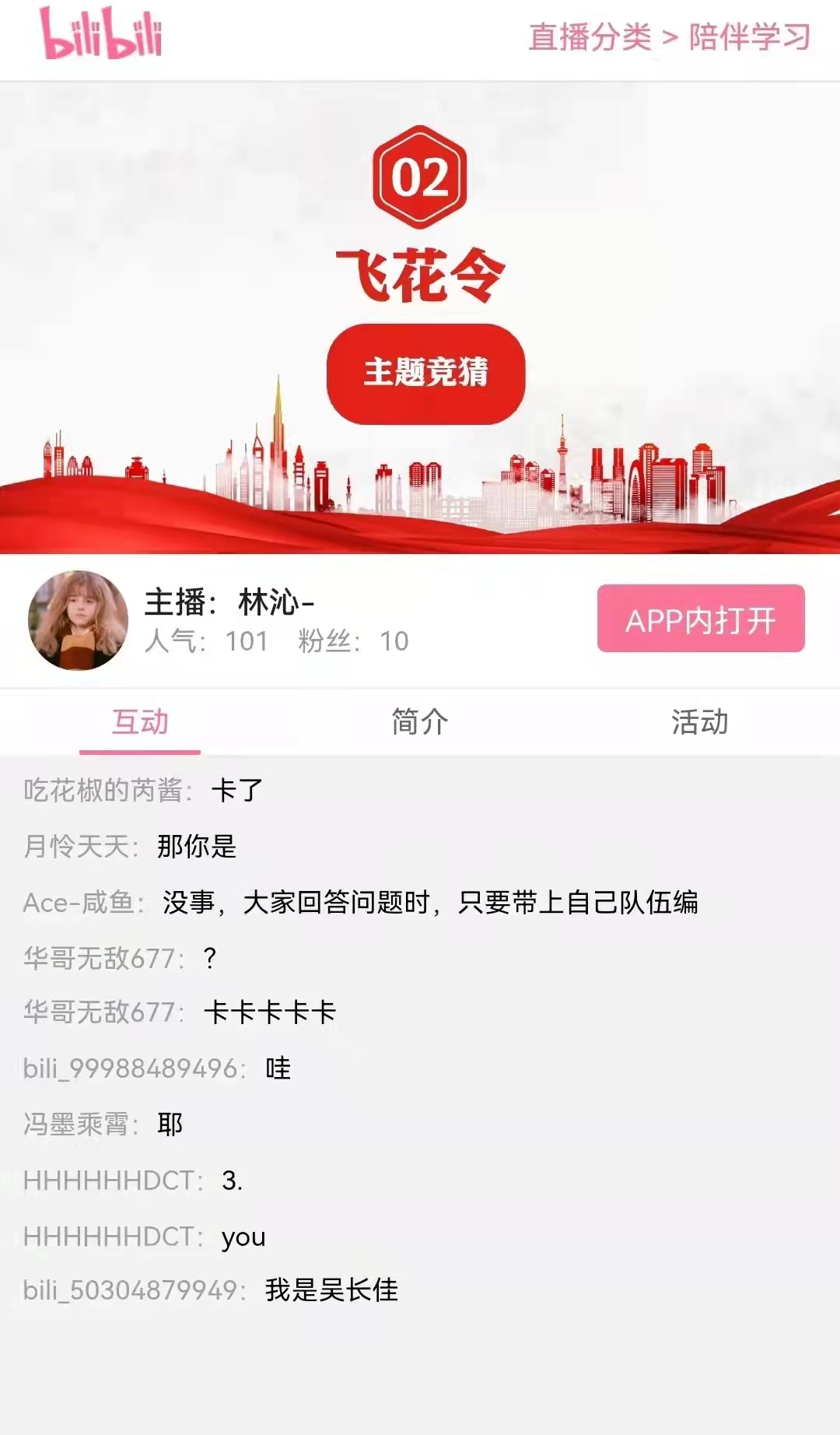Screen dimensions: 840x1435
Task: Switch to the 简介 tab
Action: pos(419,722)
